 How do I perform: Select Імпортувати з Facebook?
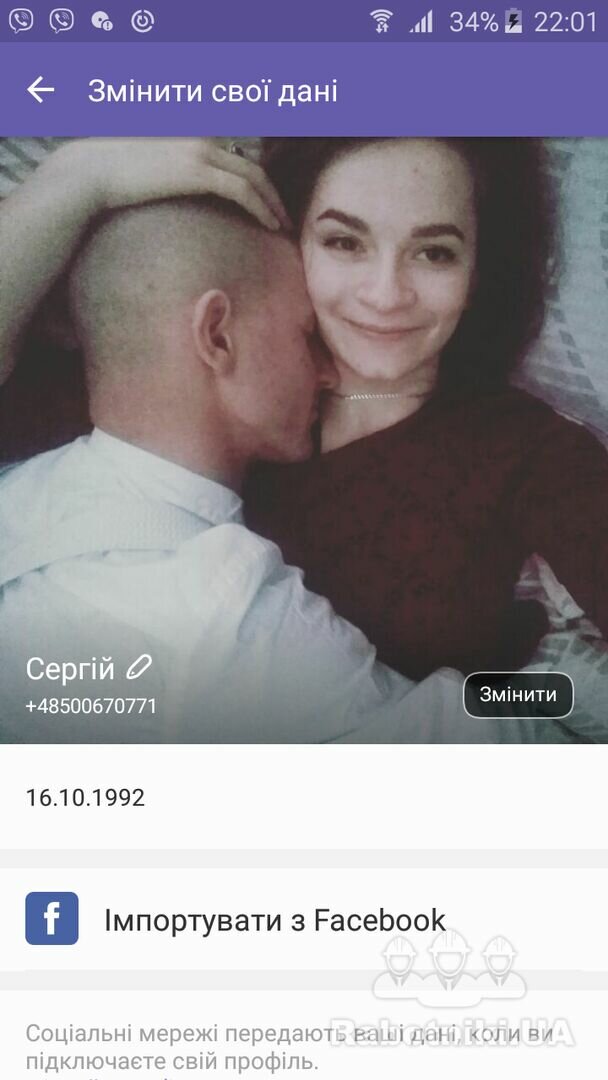click(304, 920)
